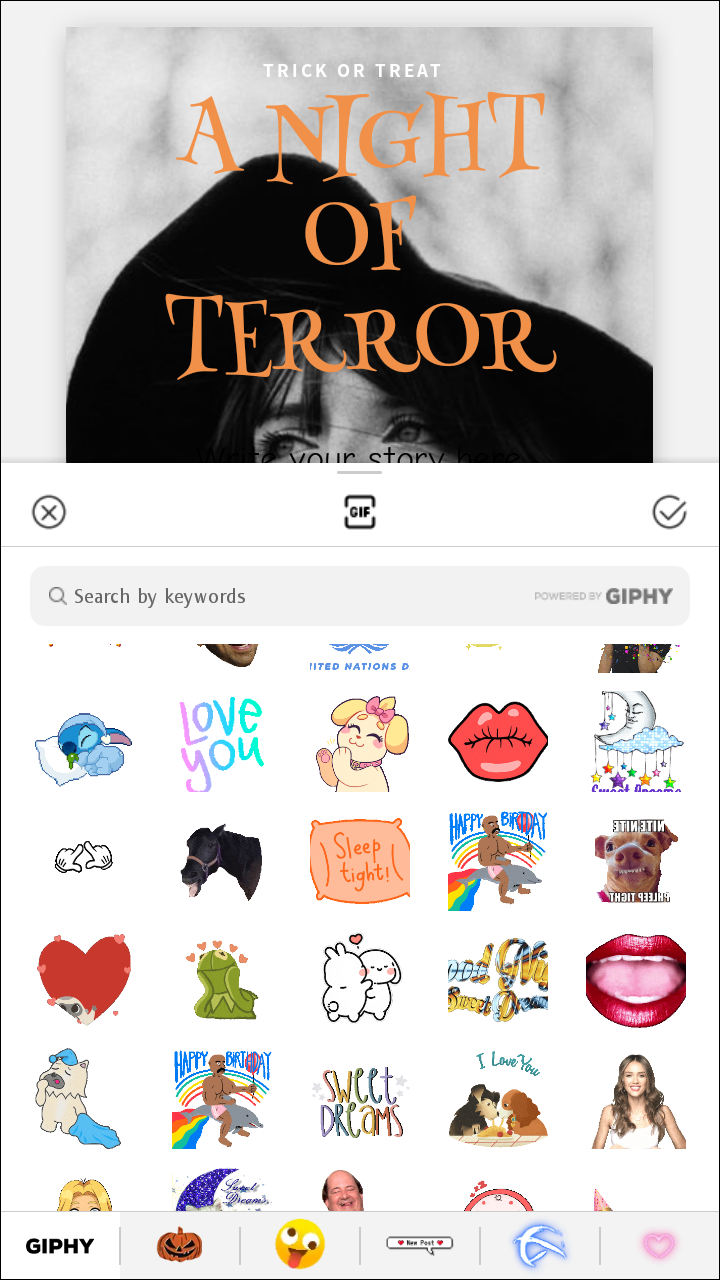Choose the 'Sweet Dreams' text sticker

360,1100
